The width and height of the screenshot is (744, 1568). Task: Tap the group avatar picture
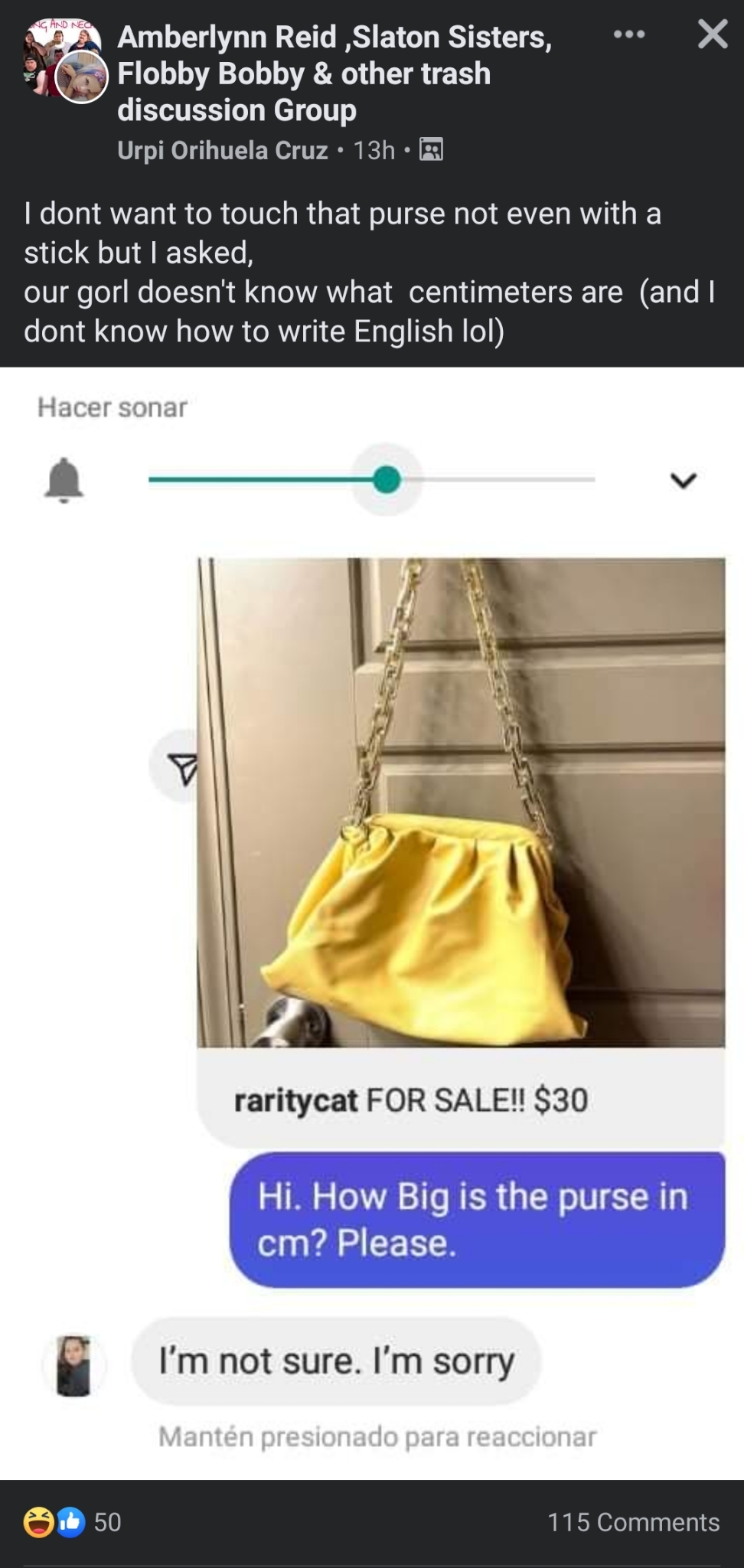[x=64, y=61]
